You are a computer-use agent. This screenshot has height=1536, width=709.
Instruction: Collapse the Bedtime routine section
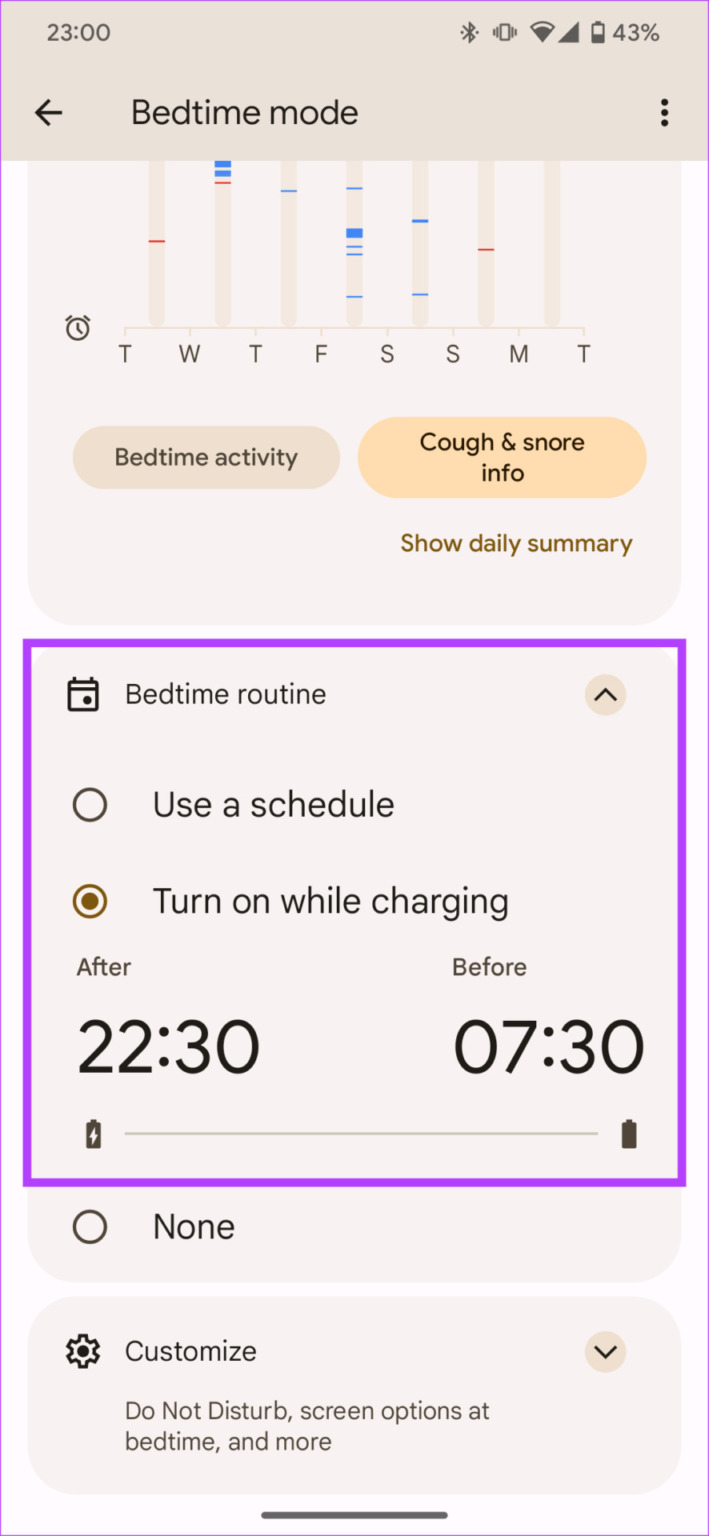coord(605,694)
